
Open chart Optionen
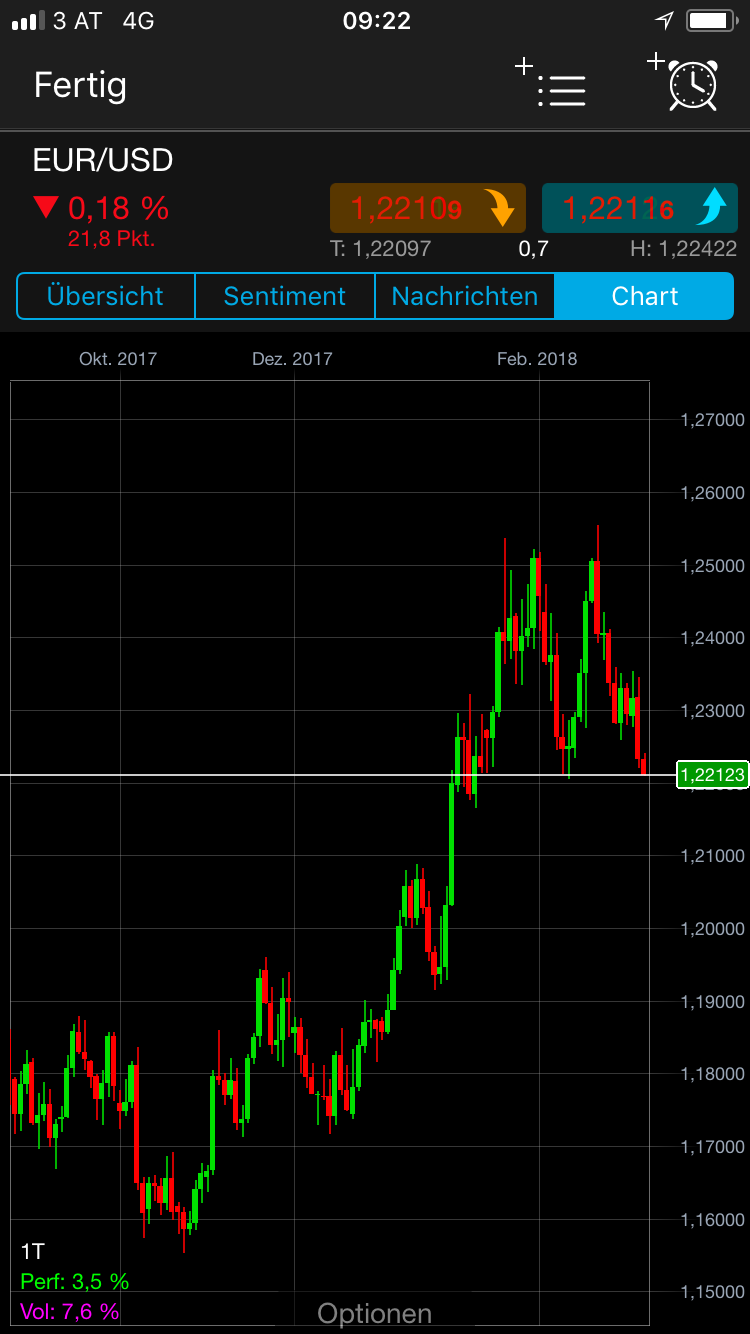click(x=375, y=1312)
